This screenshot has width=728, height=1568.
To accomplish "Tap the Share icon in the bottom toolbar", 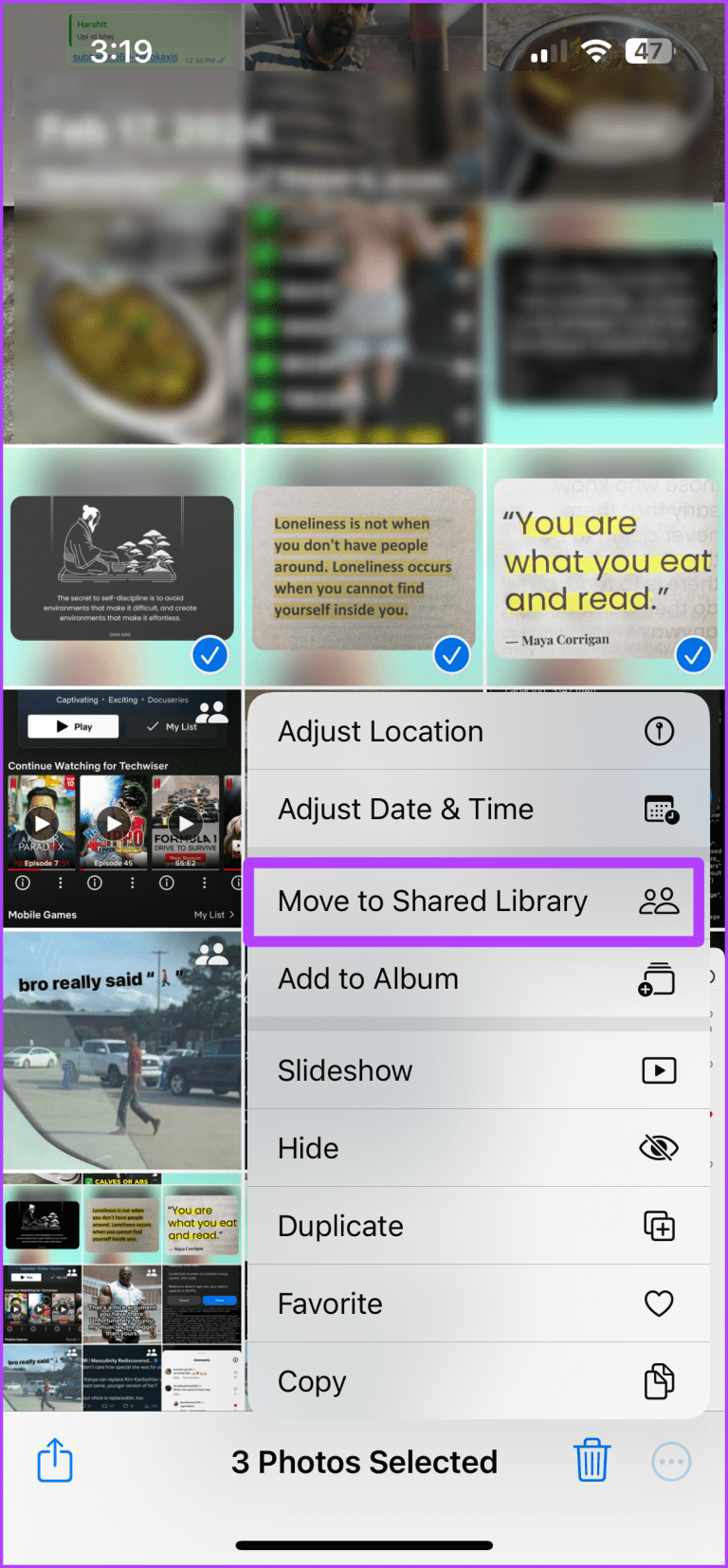I will tap(54, 1460).
